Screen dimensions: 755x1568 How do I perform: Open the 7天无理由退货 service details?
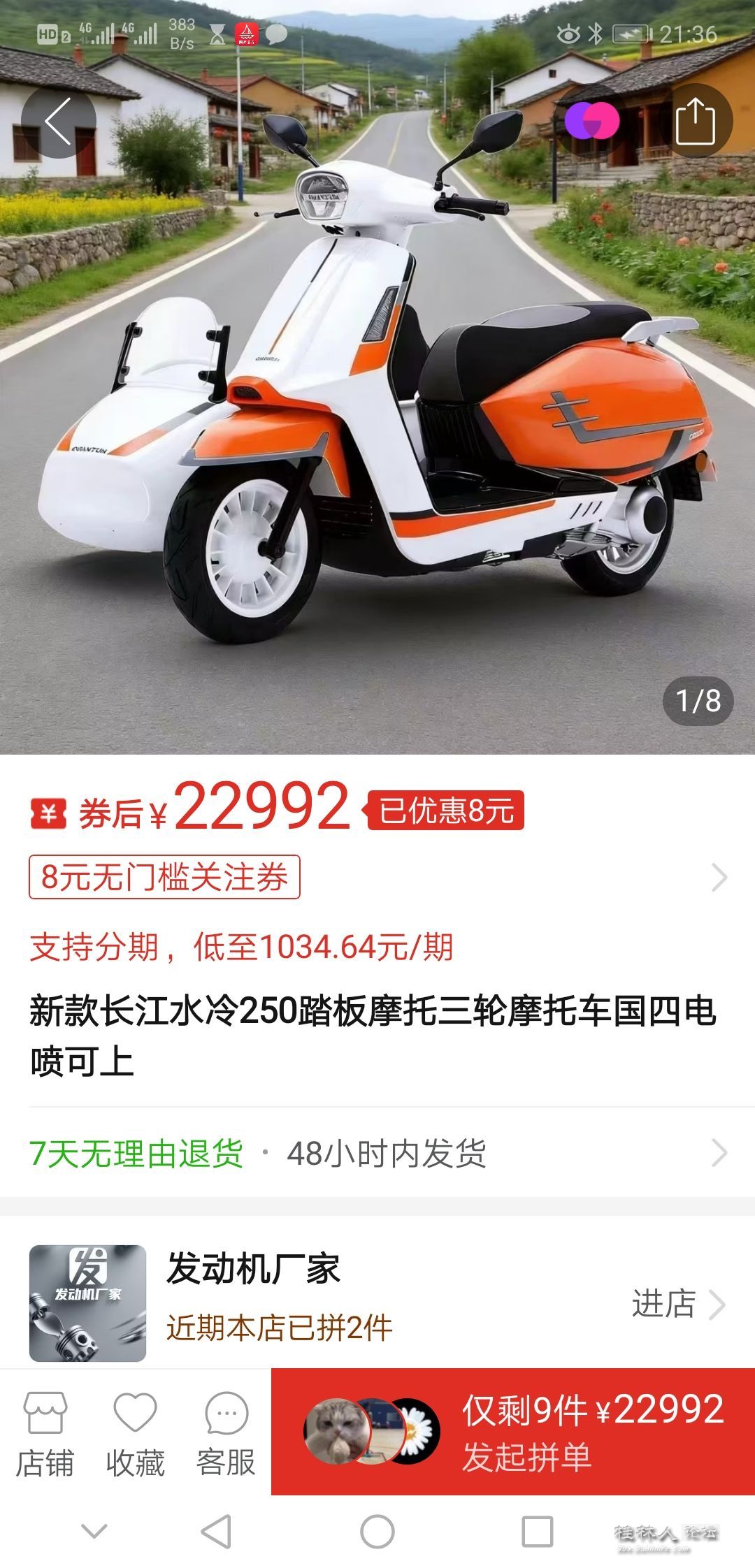point(136,1154)
